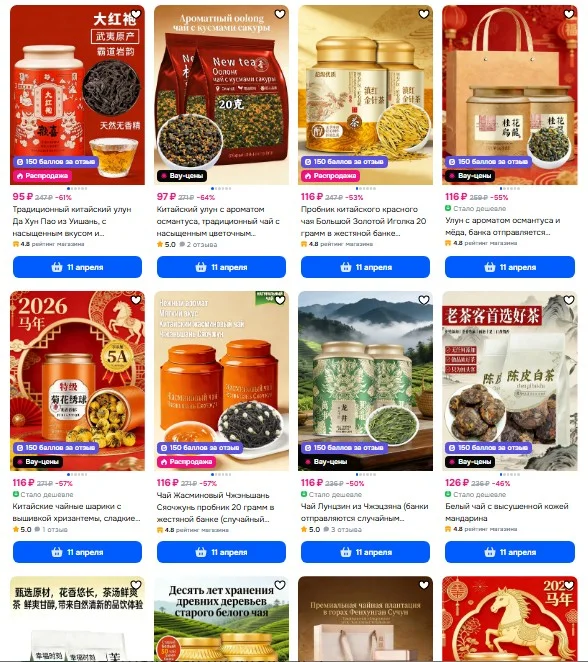Add mandarin peel white tea to cart
The width and height of the screenshot is (588, 662).
click(x=510, y=552)
